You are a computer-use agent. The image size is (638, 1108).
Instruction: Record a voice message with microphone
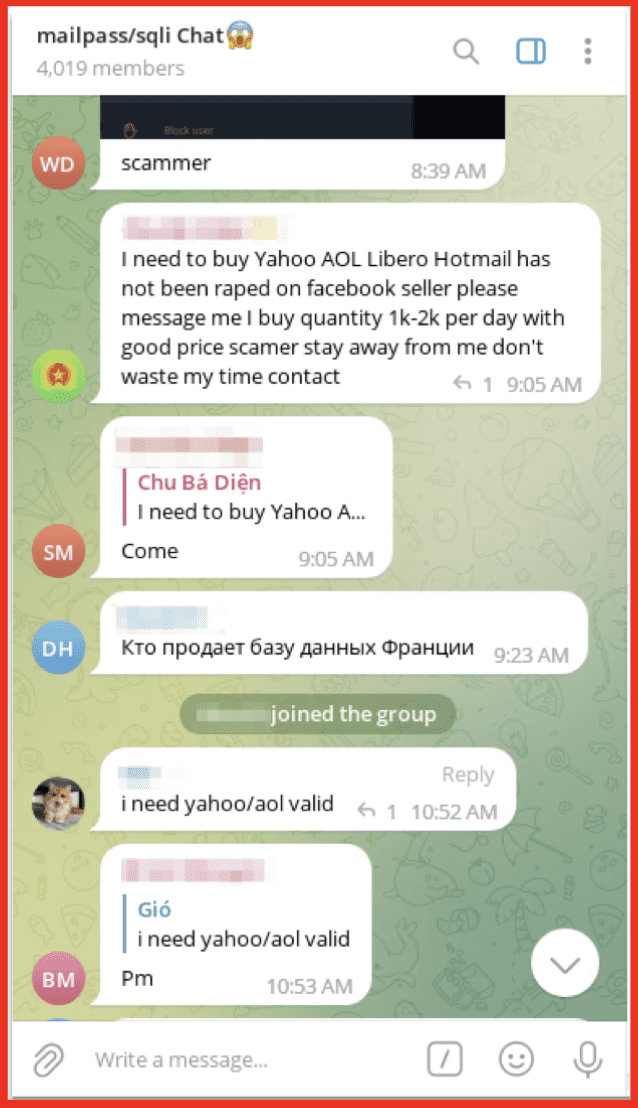[x=587, y=1059]
